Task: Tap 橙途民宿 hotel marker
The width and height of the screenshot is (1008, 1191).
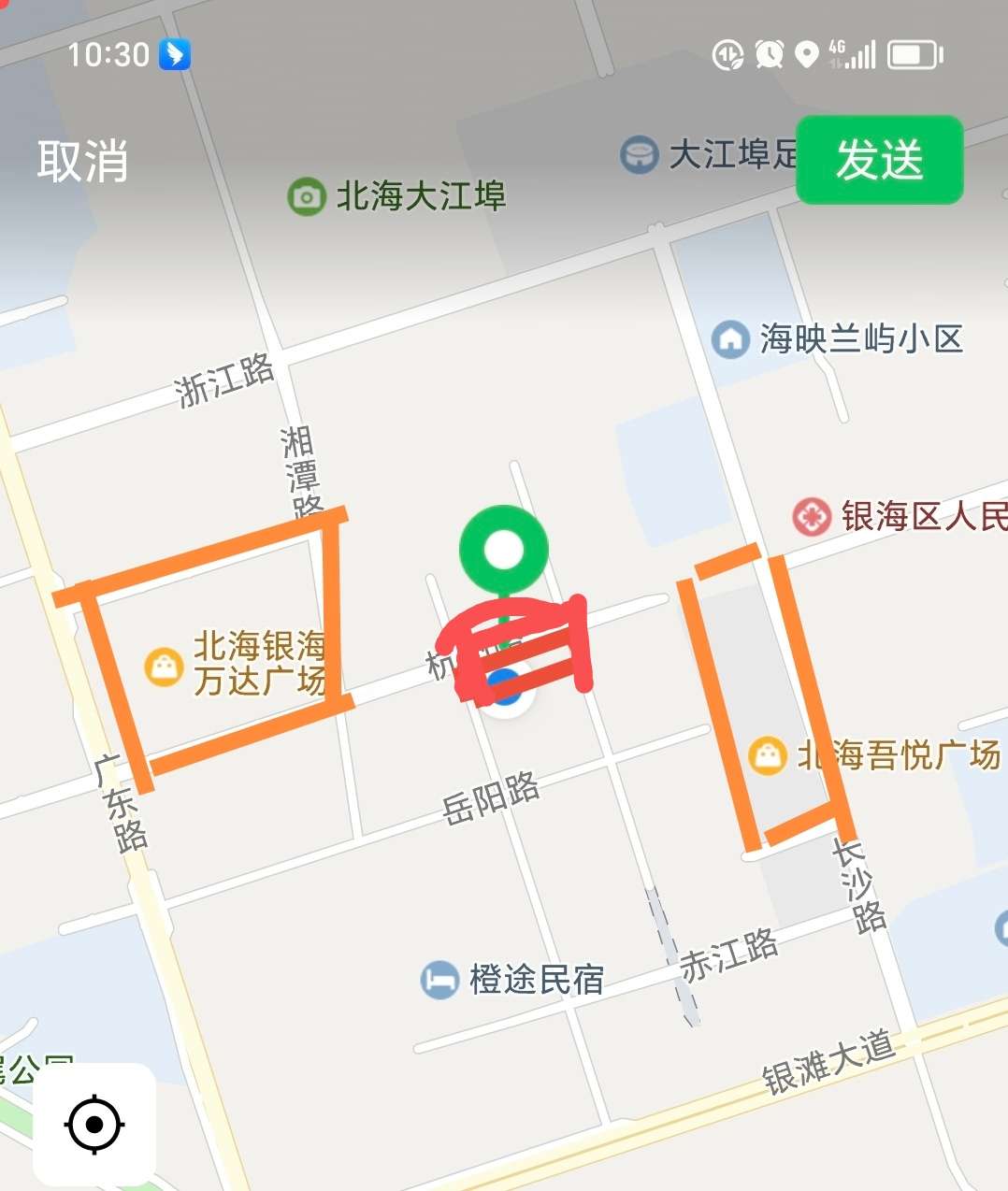Action: point(439,980)
